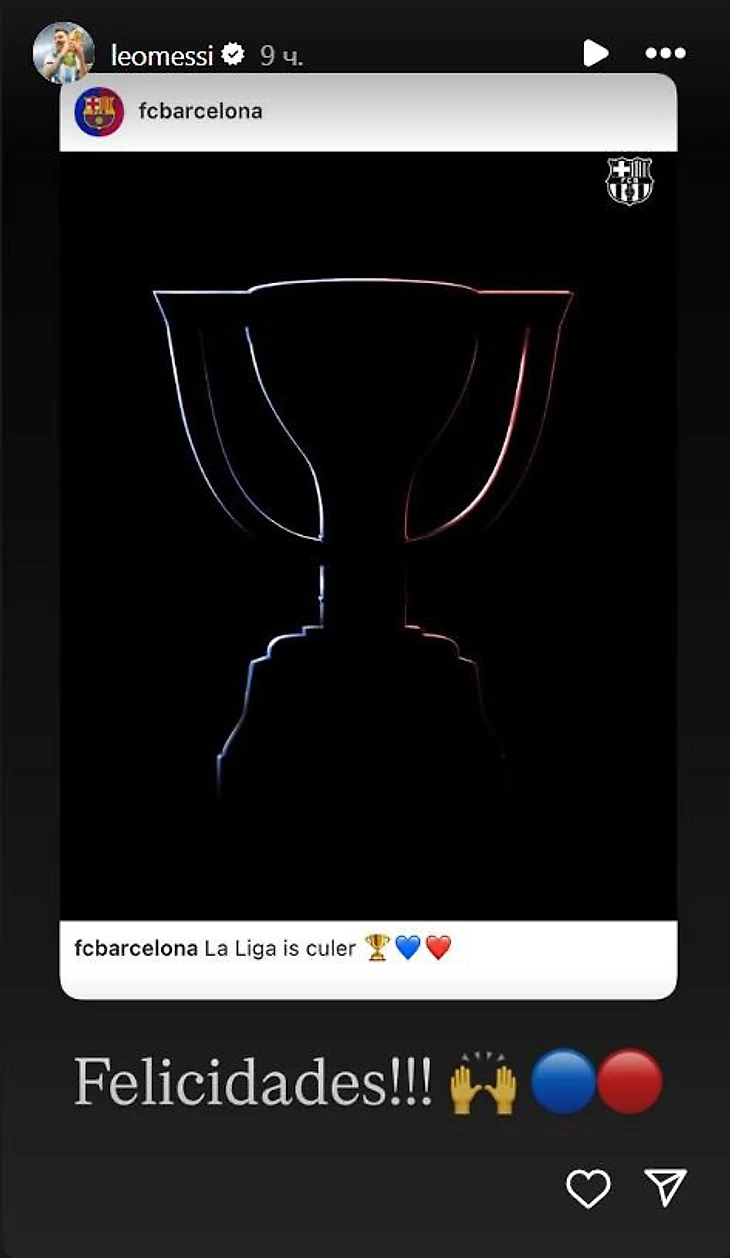
Task: Open leomessi's profile from the story header
Action: click(160, 55)
